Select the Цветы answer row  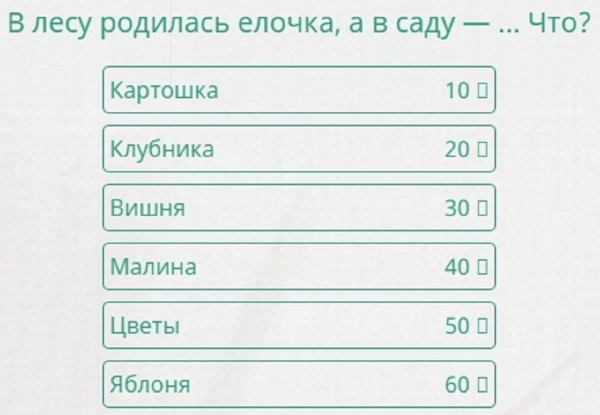pyautogui.click(x=298, y=326)
